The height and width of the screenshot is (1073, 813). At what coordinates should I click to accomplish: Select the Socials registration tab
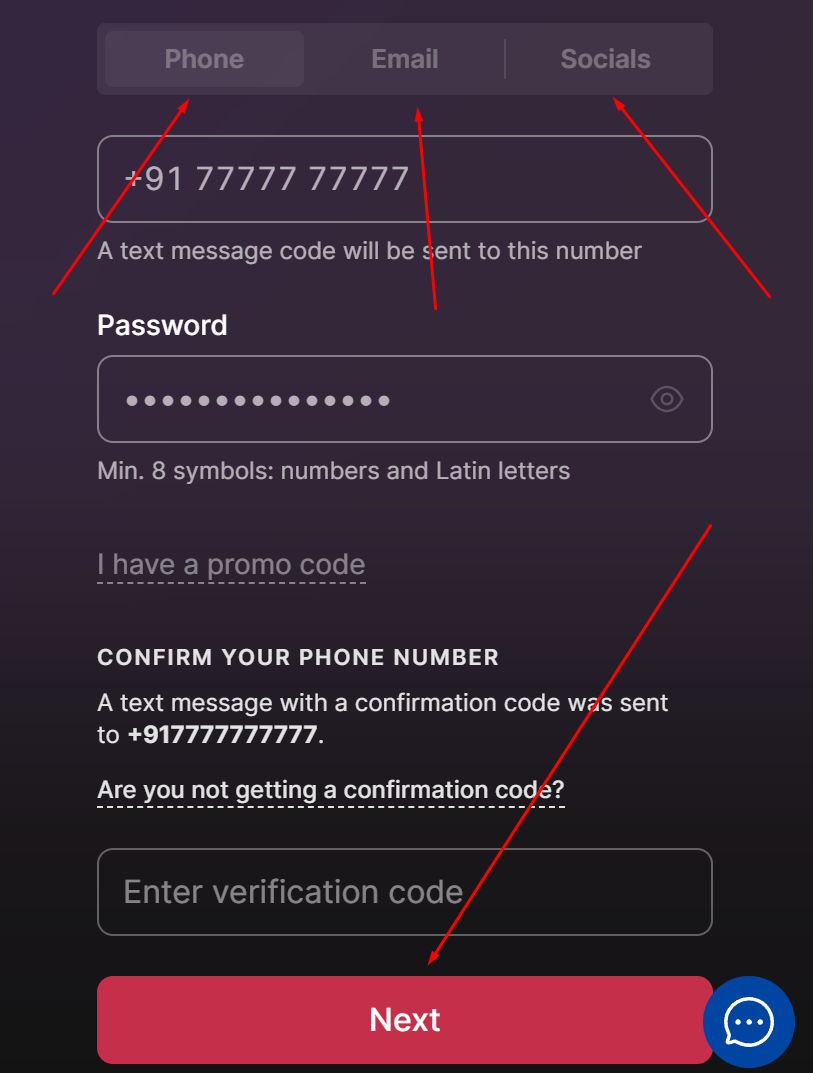tap(605, 59)
